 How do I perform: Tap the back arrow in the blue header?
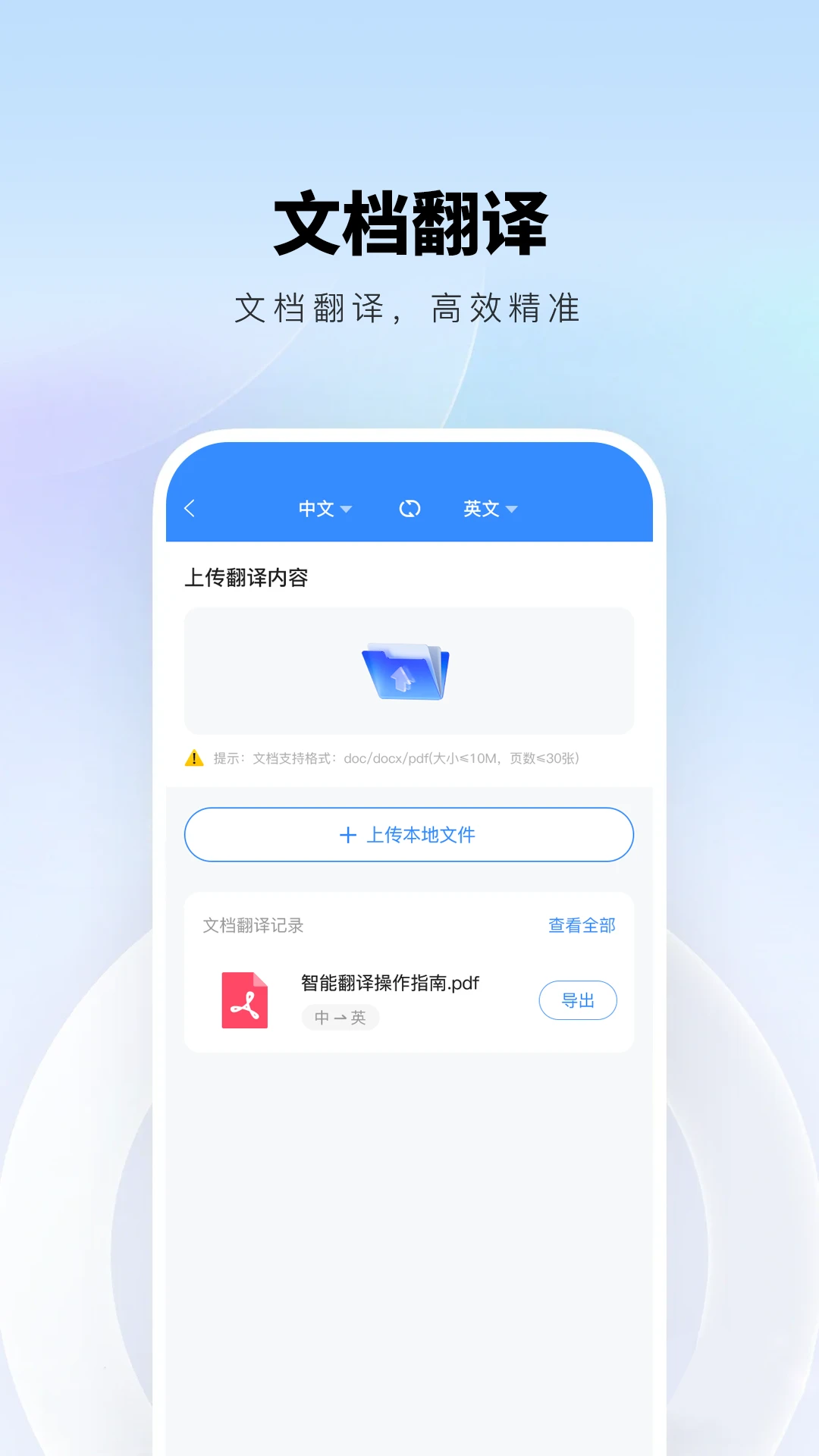(x=190, y=509)
